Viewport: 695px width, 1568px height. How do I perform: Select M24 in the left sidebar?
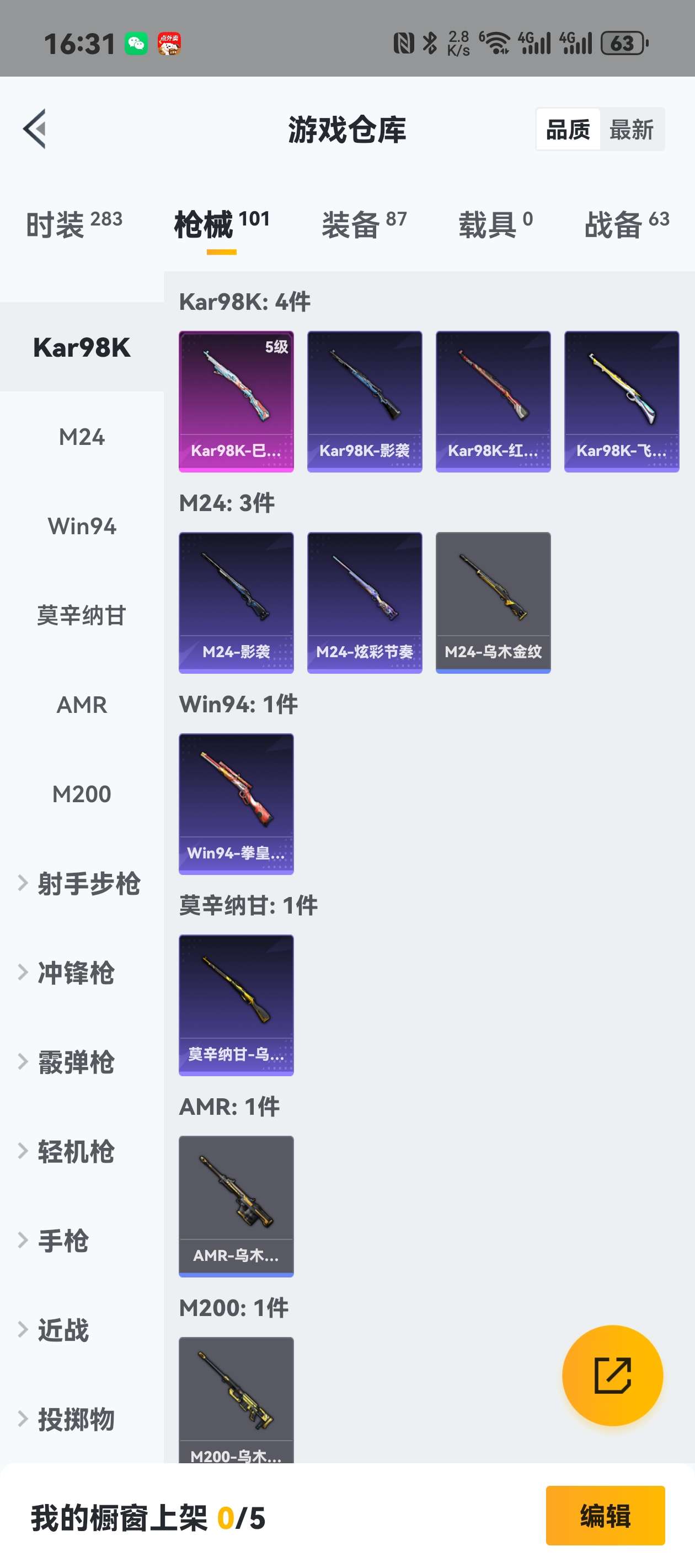click(x=82, y=437)
